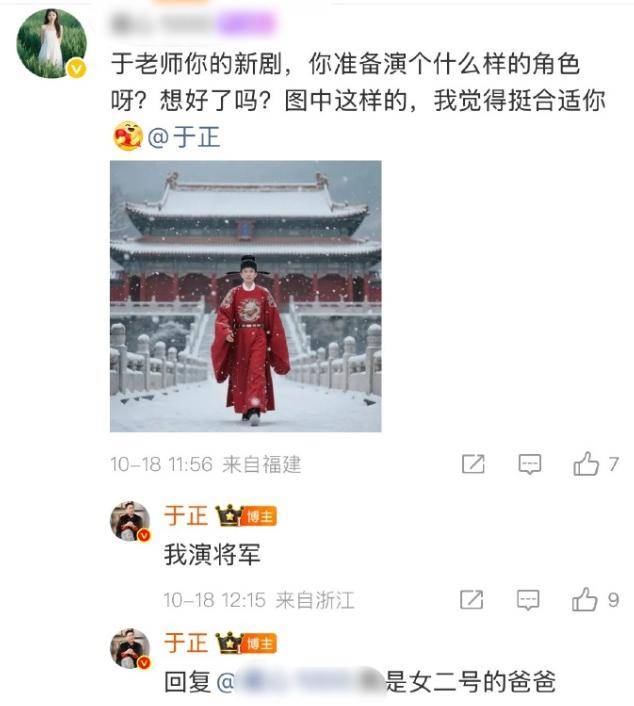Open the snowy palace image in the comment
The width and height of the screenshot is (634, 706).
pyautogui.click(x=245, y=296)
